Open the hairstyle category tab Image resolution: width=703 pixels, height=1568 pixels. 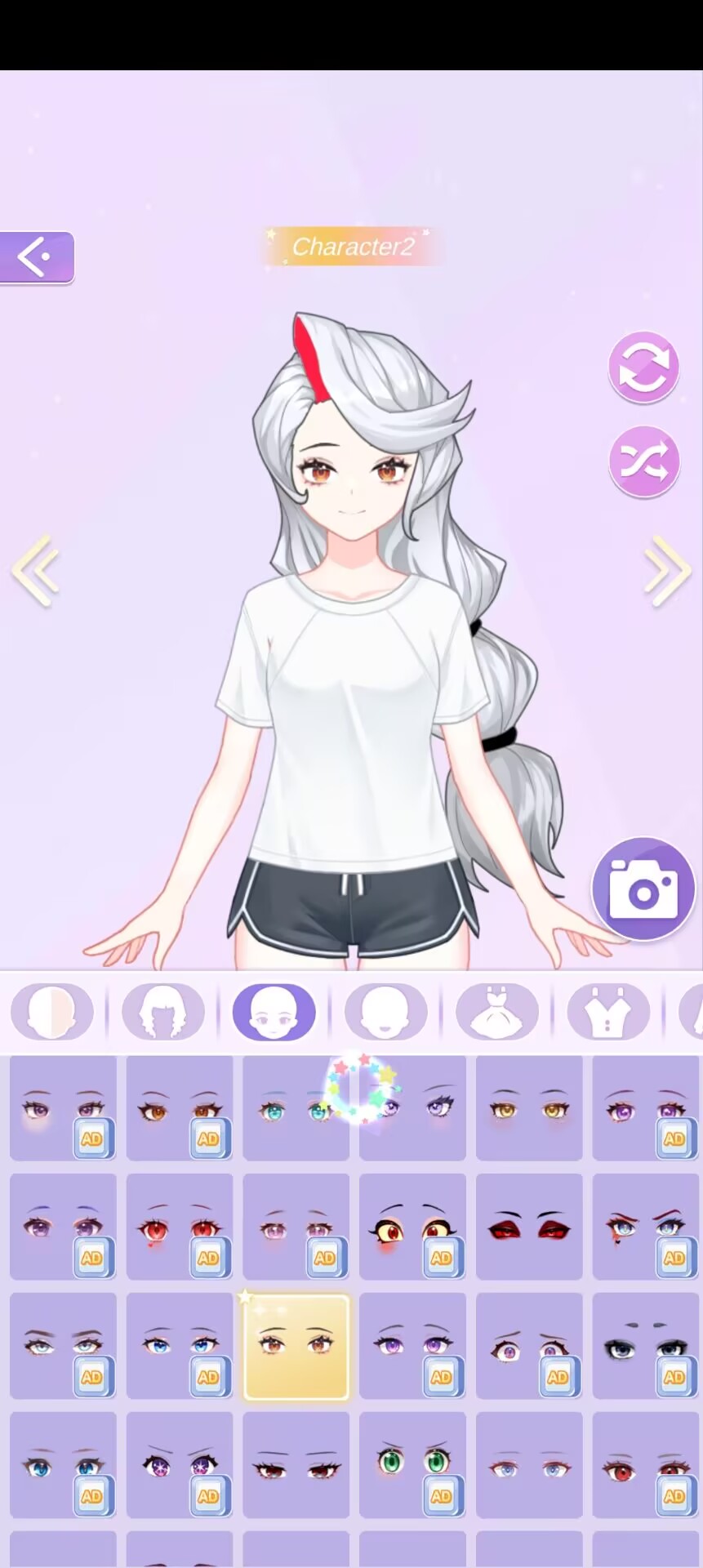(162, 1012)
